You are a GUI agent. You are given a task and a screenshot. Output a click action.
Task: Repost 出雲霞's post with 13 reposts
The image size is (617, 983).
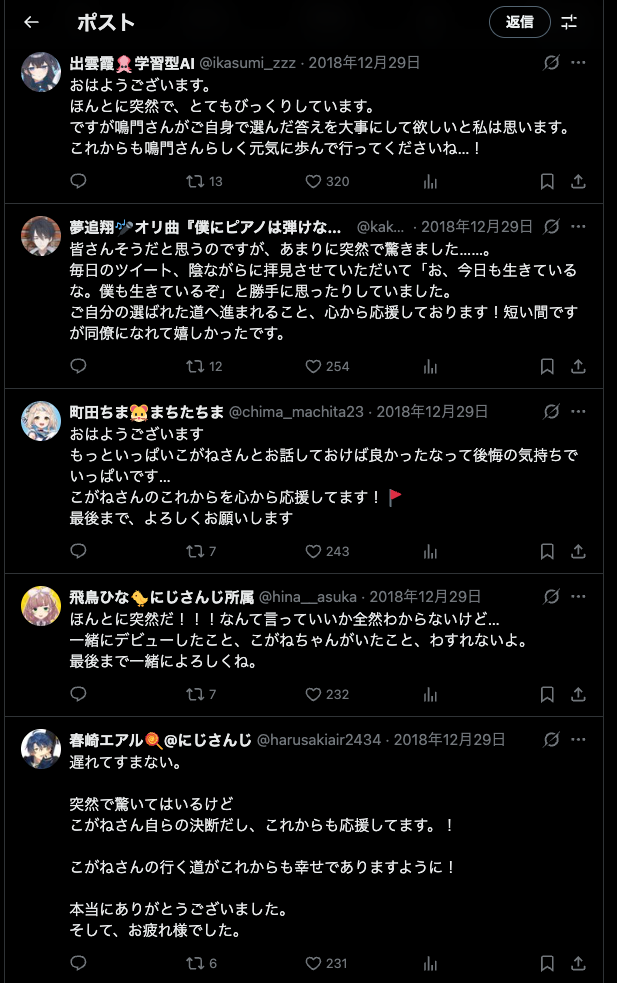pyautogui.click(x=196, y=181)
